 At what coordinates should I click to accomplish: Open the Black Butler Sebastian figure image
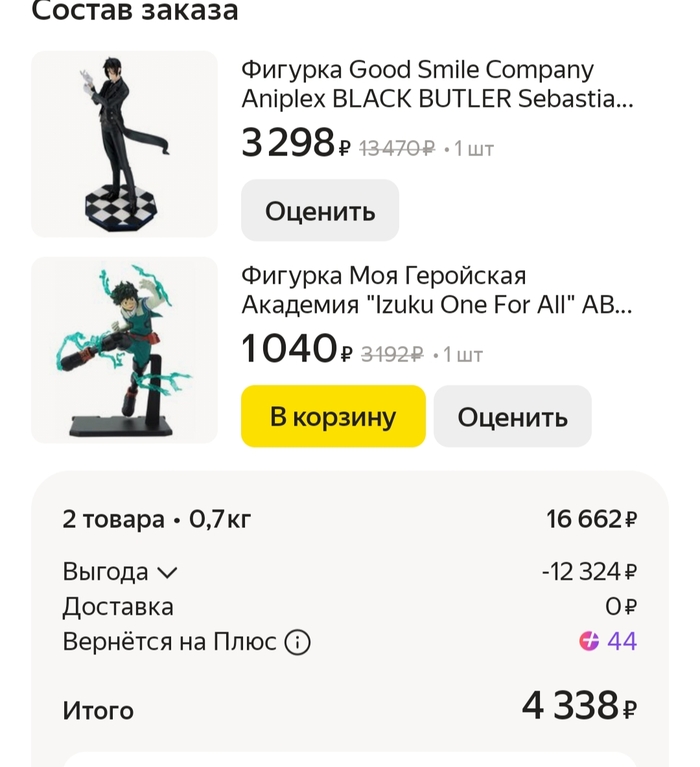[x=124, y=144]
